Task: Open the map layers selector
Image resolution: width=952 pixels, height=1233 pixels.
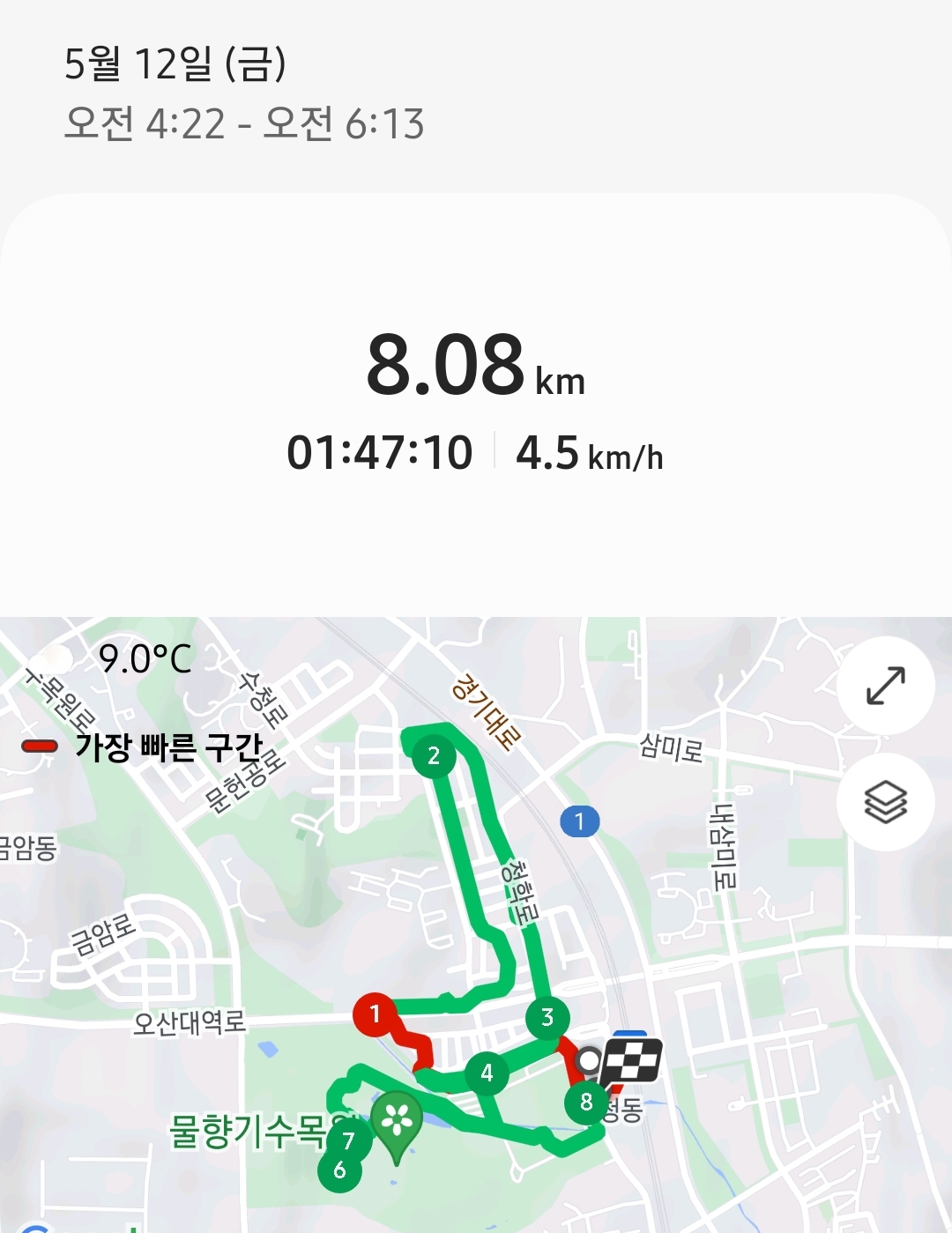Action: tap(885, 802)
